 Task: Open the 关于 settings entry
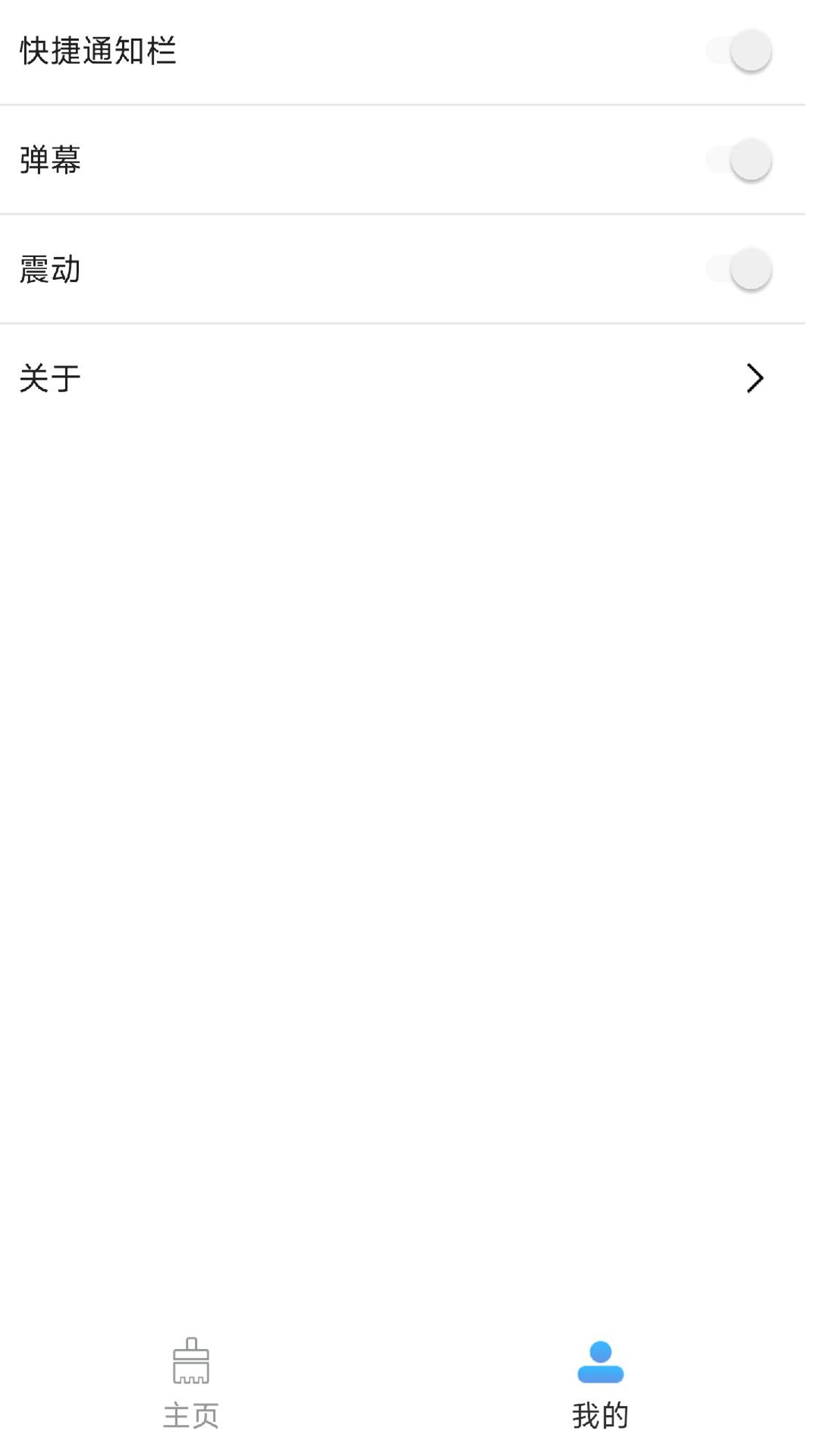click(x=409, y=378)
